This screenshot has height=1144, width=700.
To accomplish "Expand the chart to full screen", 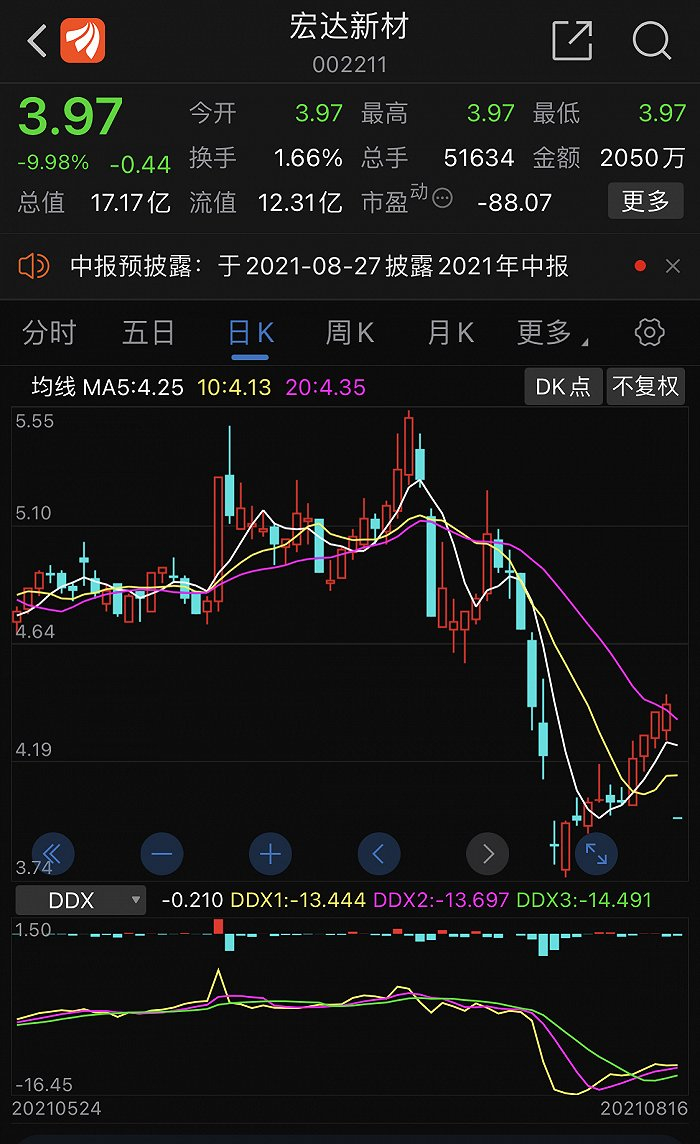I will [596, 854].
